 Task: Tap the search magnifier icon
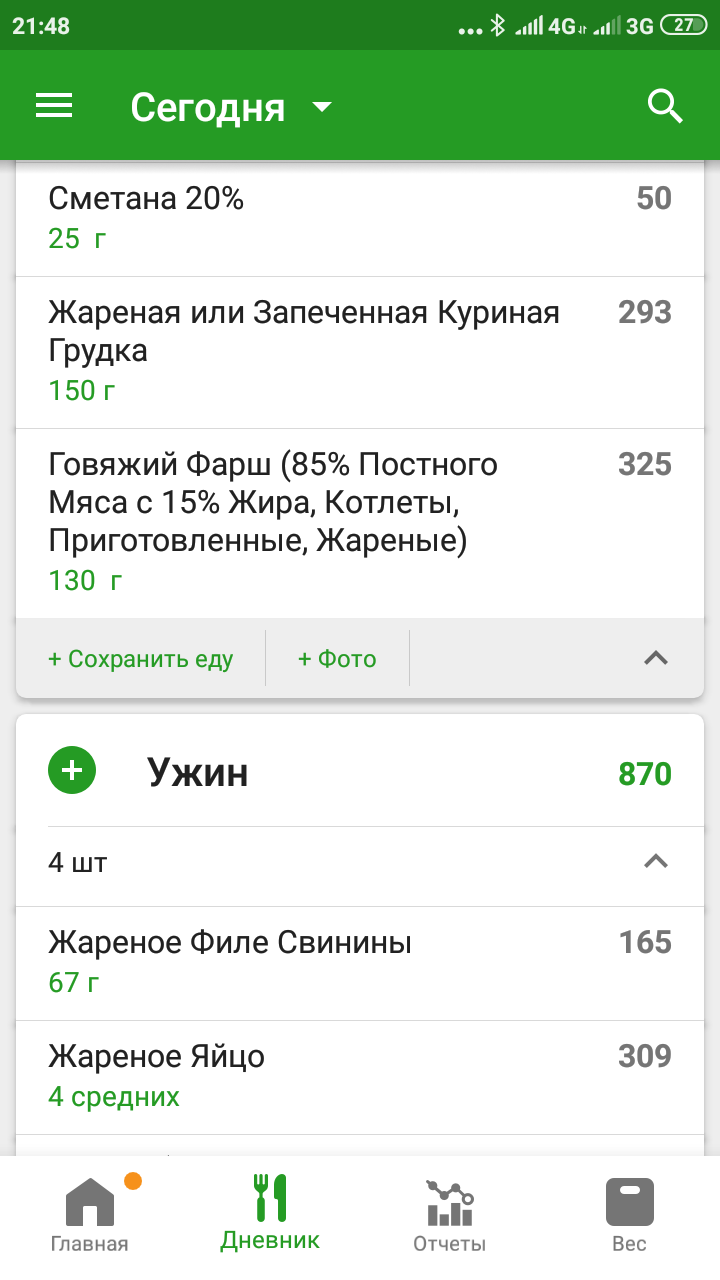[x=664, y=106]
